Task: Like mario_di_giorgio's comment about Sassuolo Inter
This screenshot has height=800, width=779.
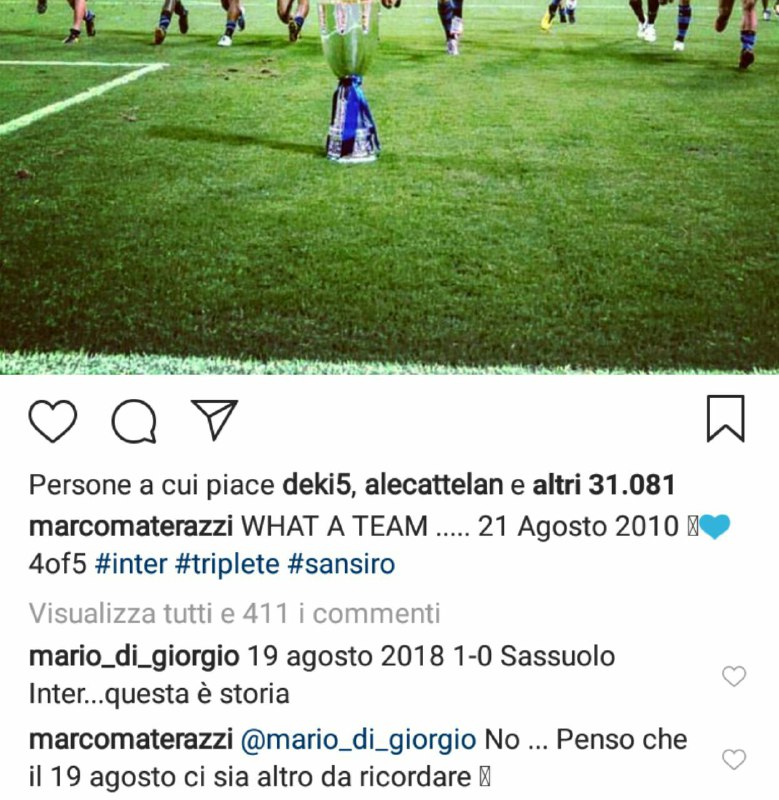Action: pos(734,677)
